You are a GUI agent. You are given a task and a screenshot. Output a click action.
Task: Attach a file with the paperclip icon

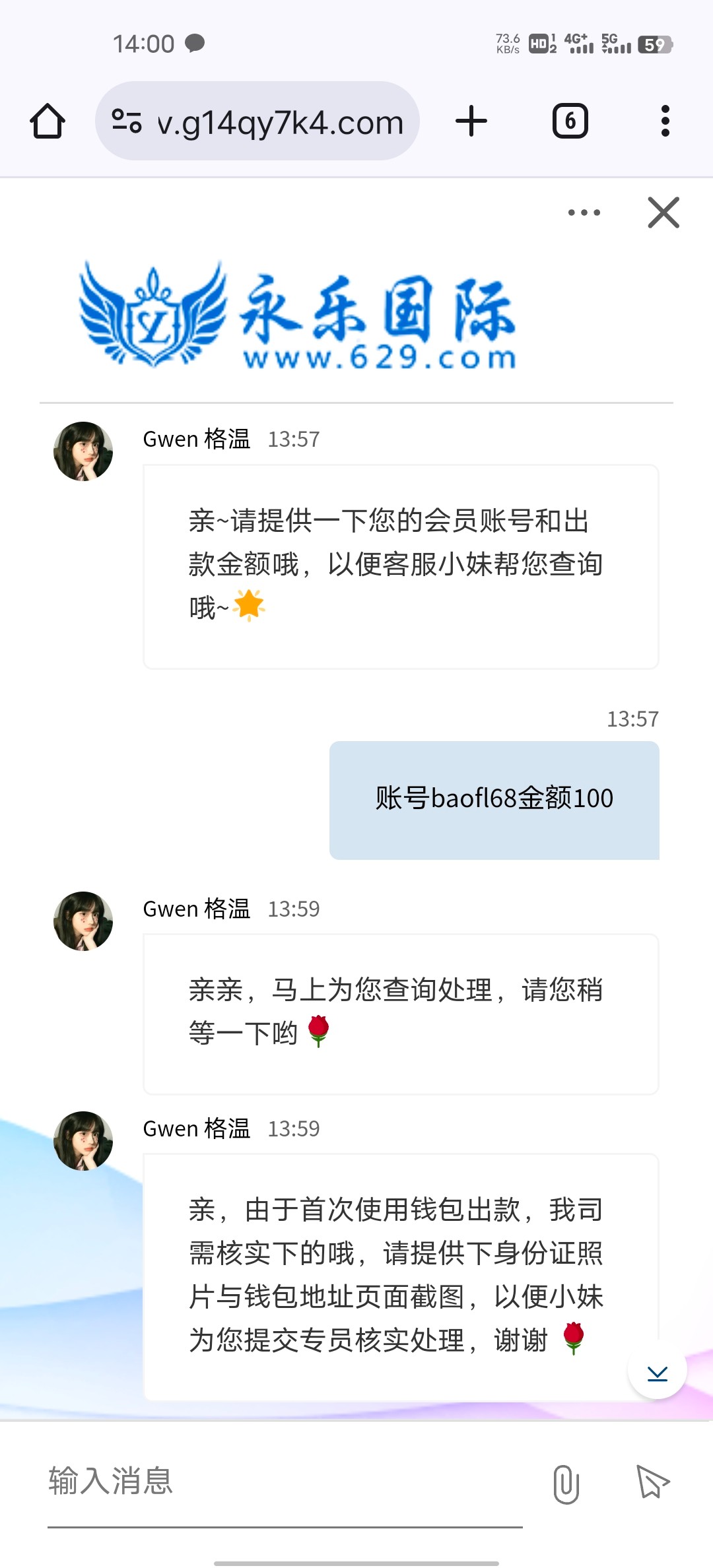point(566,1484)
